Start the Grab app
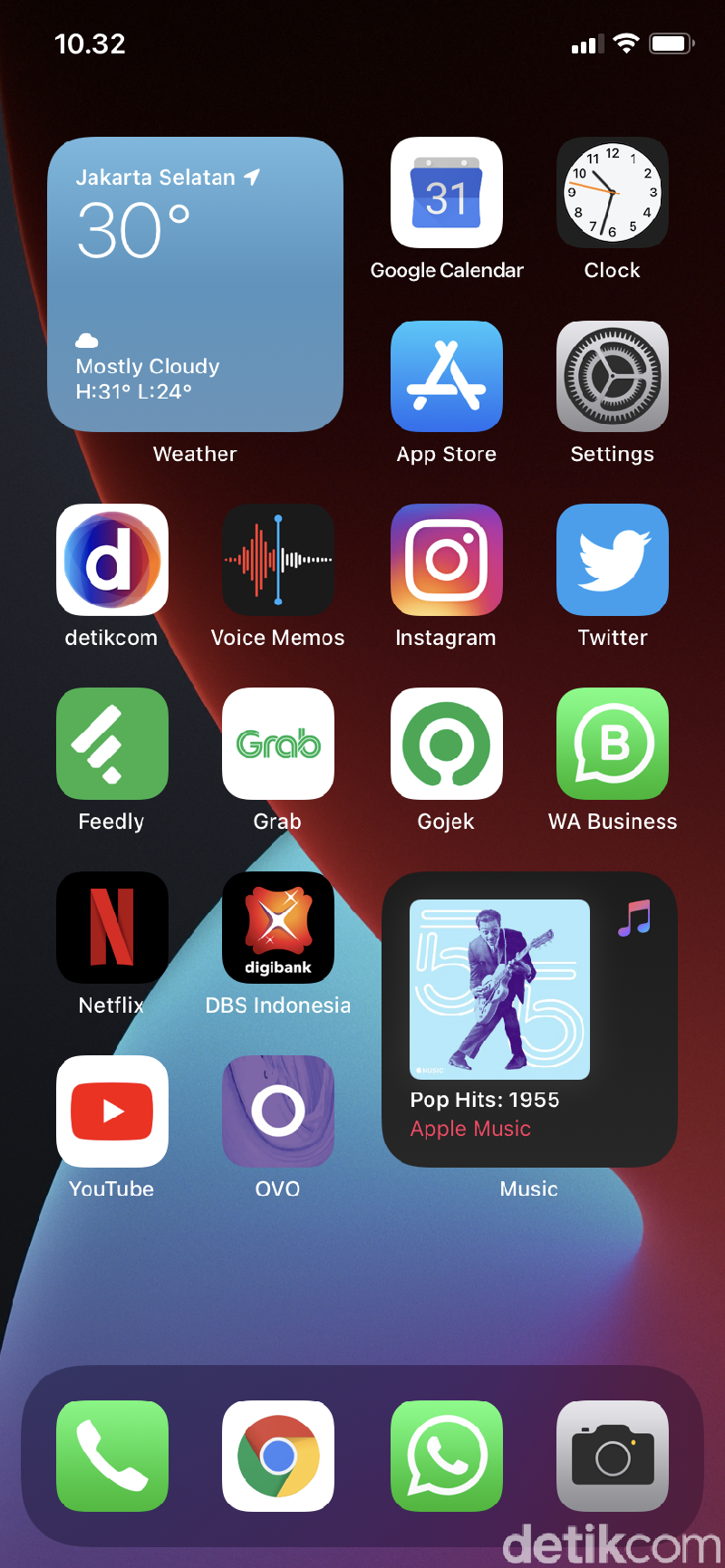Viewport: 725px width, 1568px height. pos(278,743)
